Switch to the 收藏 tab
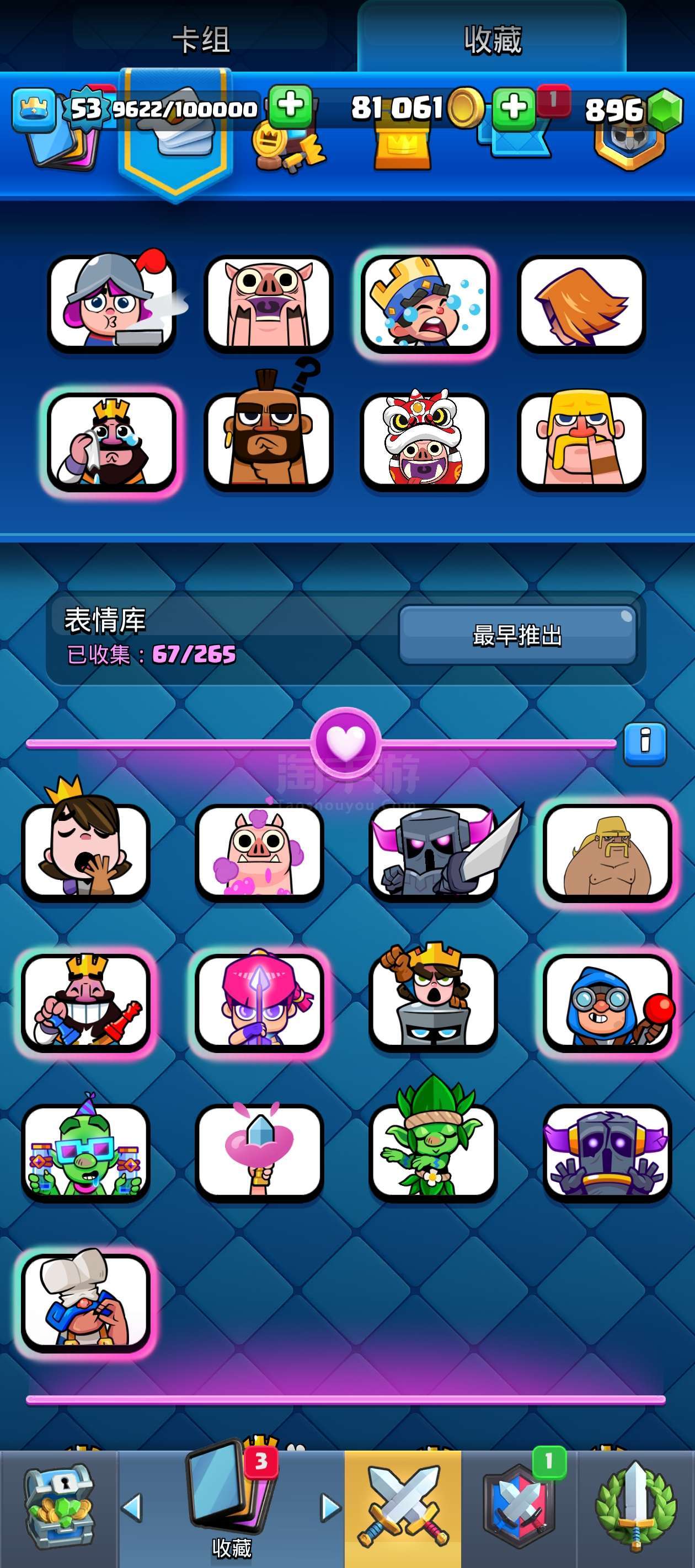Screen dimensions: 695x1568 pos(492,40)
